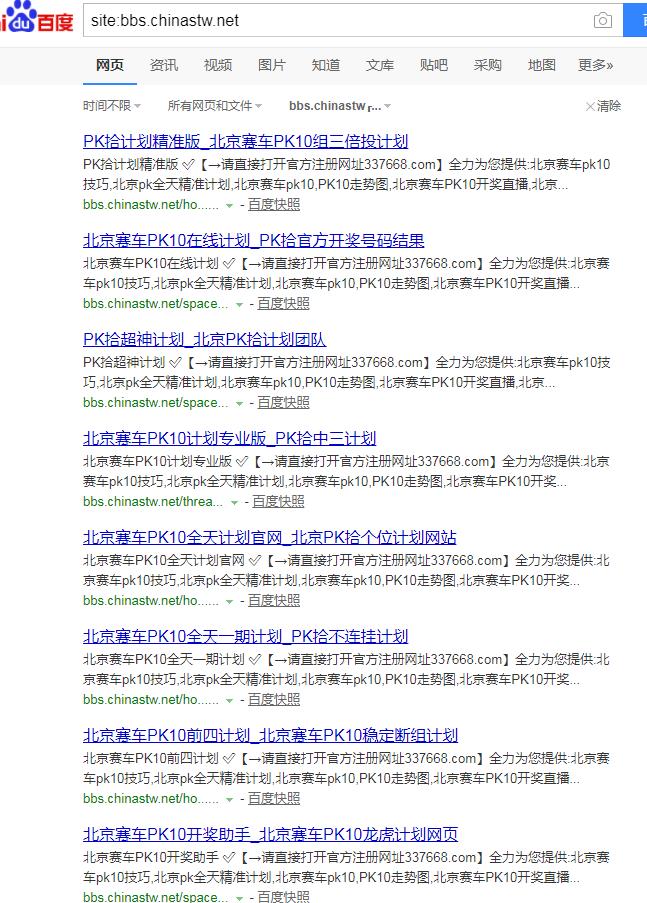
Task: Open result PK拾计划精准版_北京赛车PK10组三倍投计划
Action: (245, 142)
